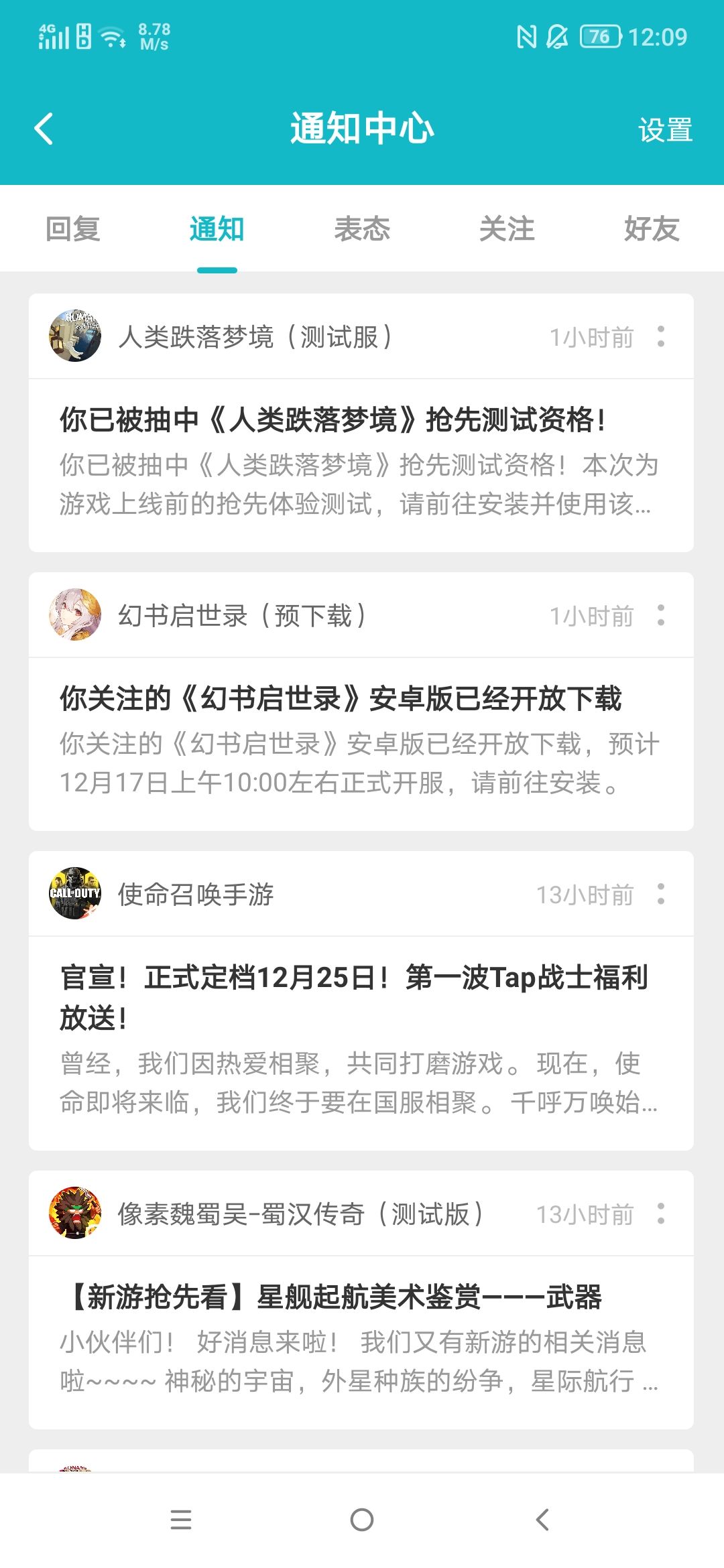
Task: Open the system recent apps menu
Action: point(181,1520)
